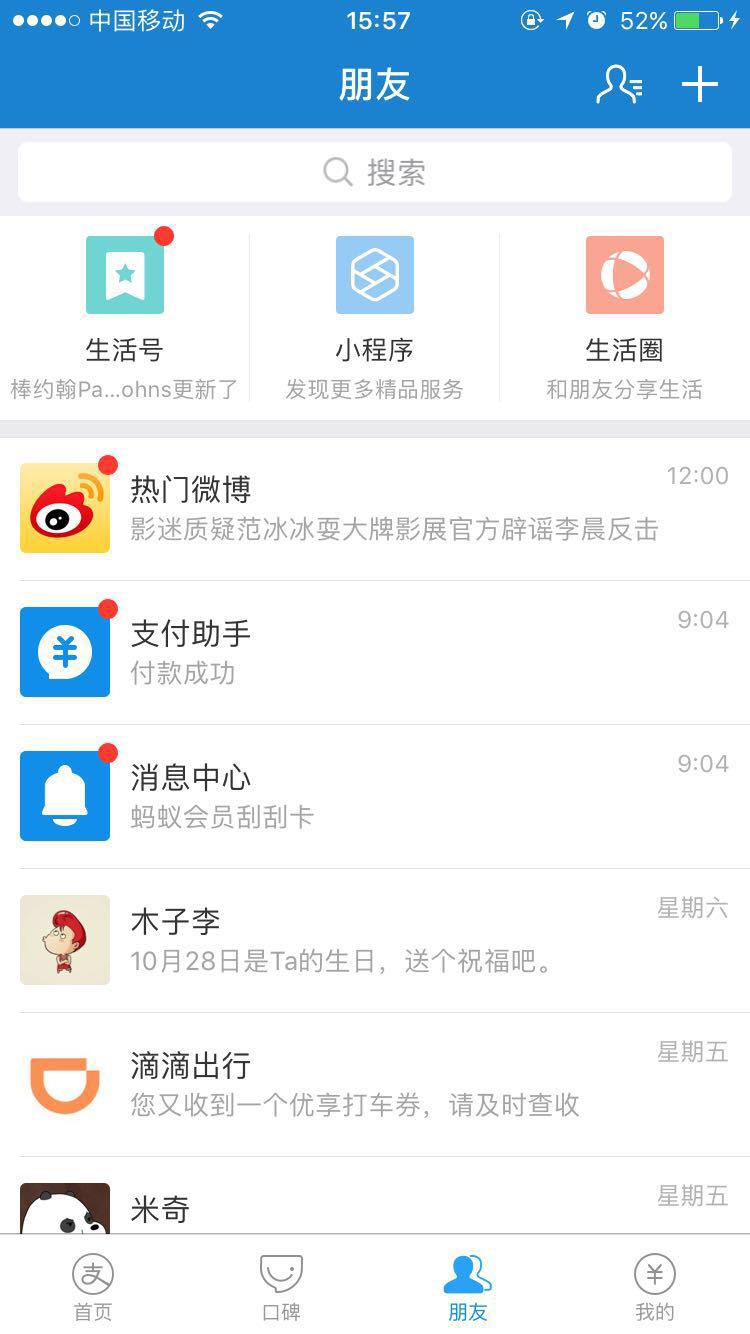Switch to the 口碑 tab

tap(281, 1285)
